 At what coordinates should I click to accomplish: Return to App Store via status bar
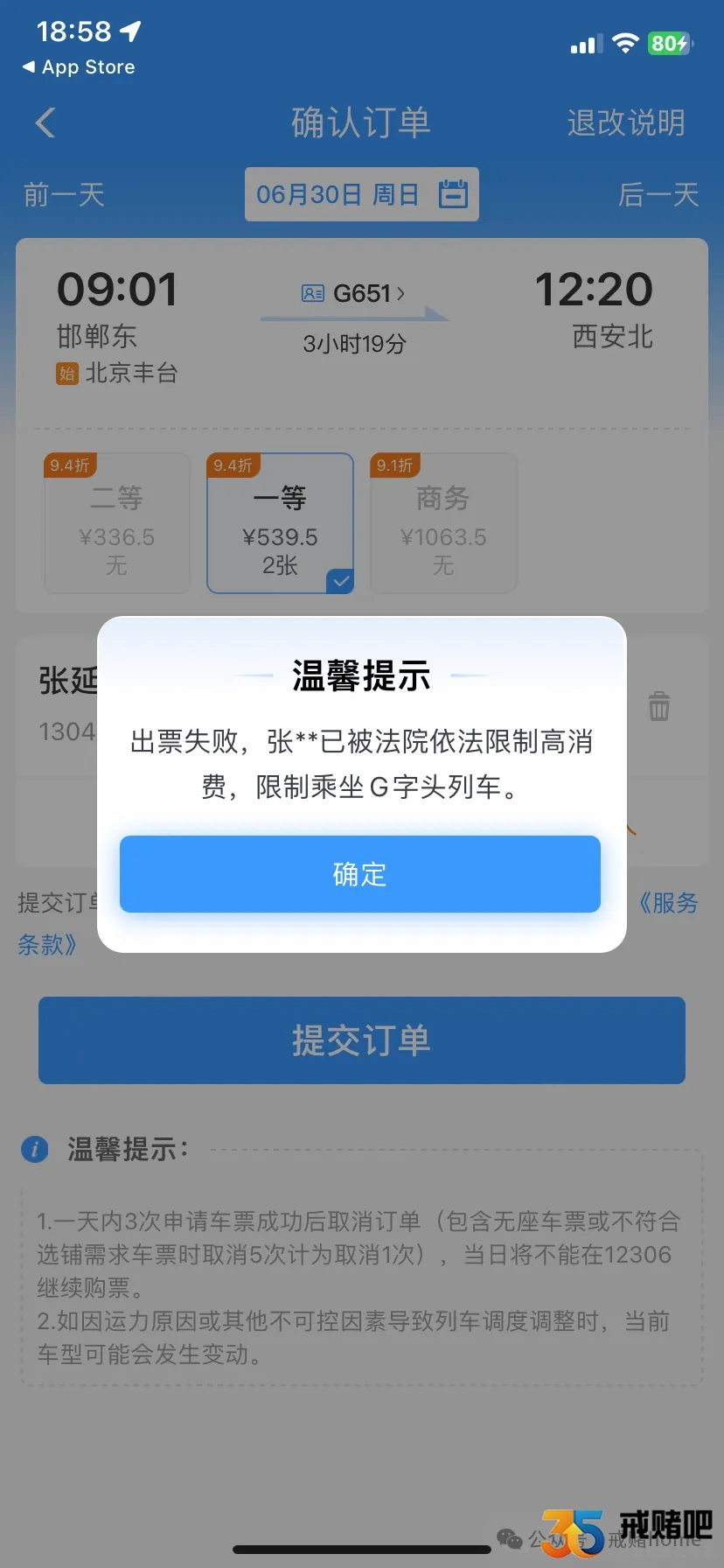coord(79,67)
